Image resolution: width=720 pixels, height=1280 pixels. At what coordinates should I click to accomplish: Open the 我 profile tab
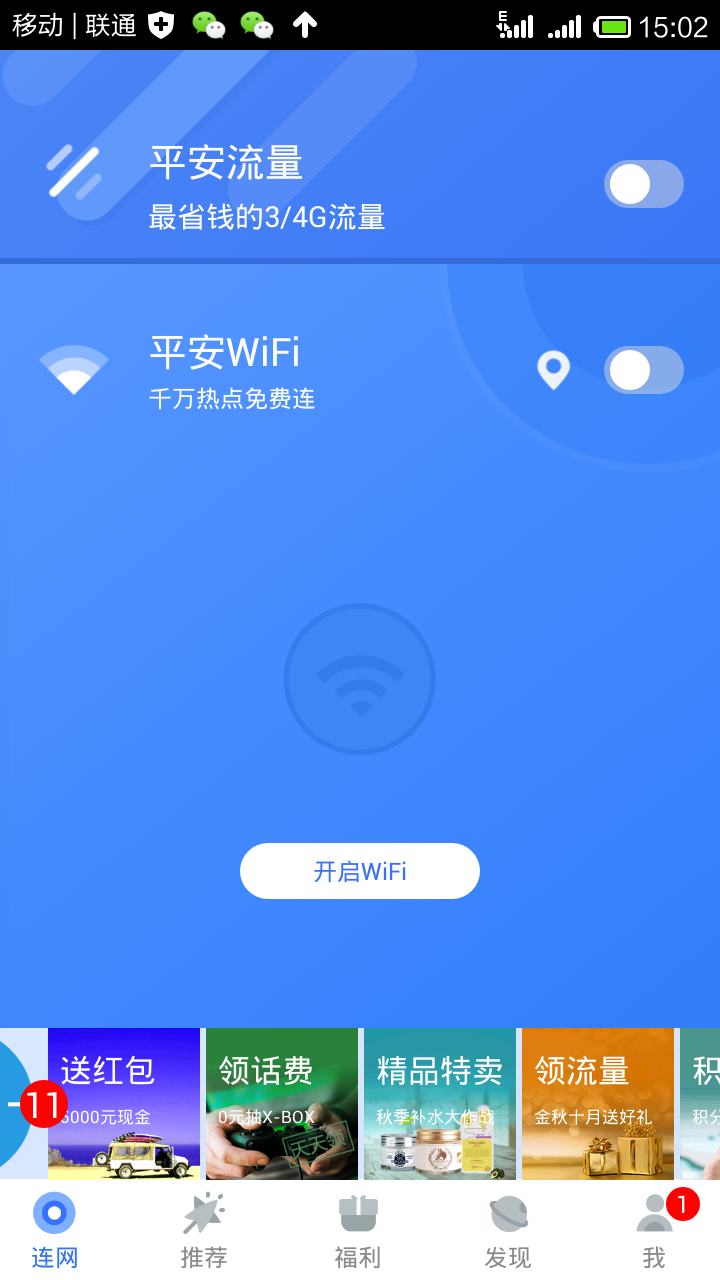point(655,1230)
